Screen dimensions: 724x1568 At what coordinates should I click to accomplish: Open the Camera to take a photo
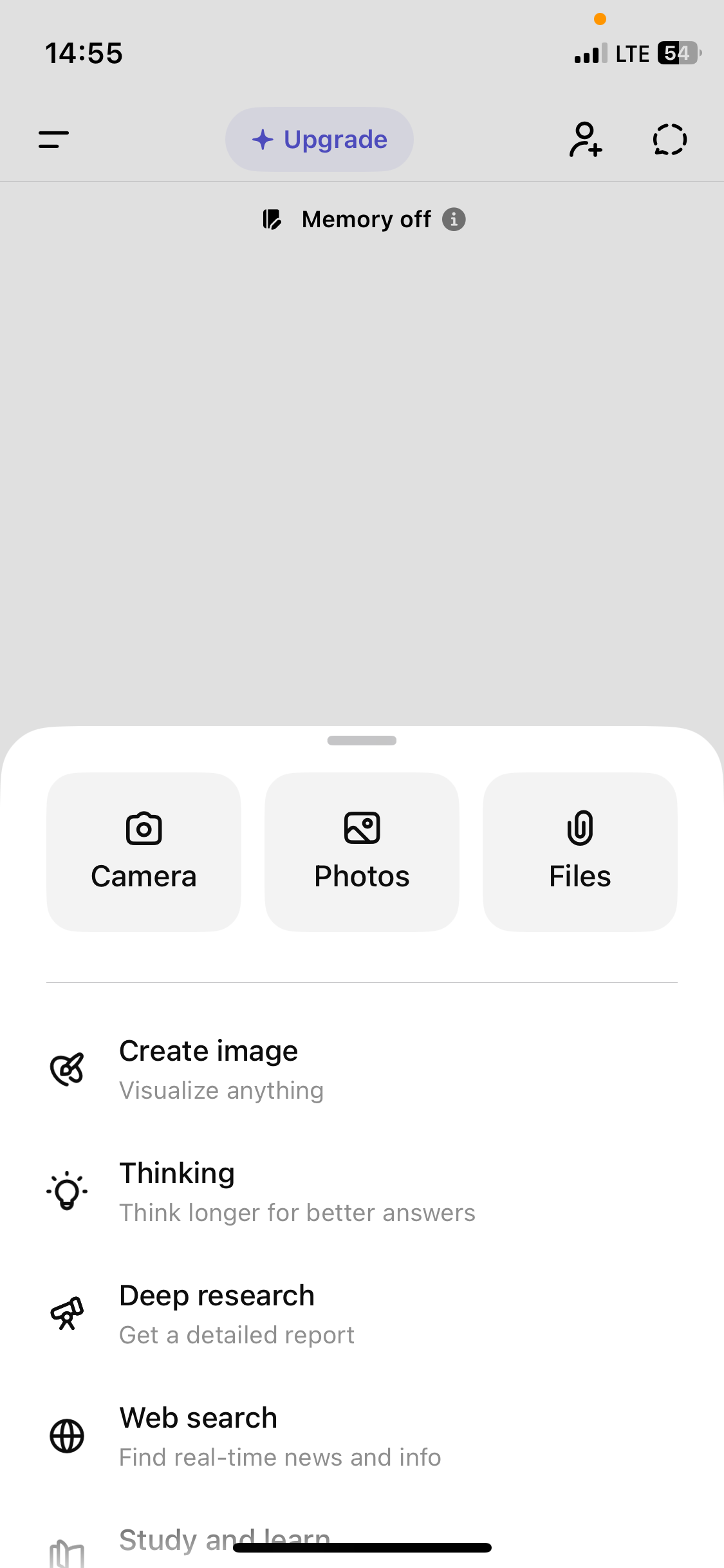tap(144, 852)
